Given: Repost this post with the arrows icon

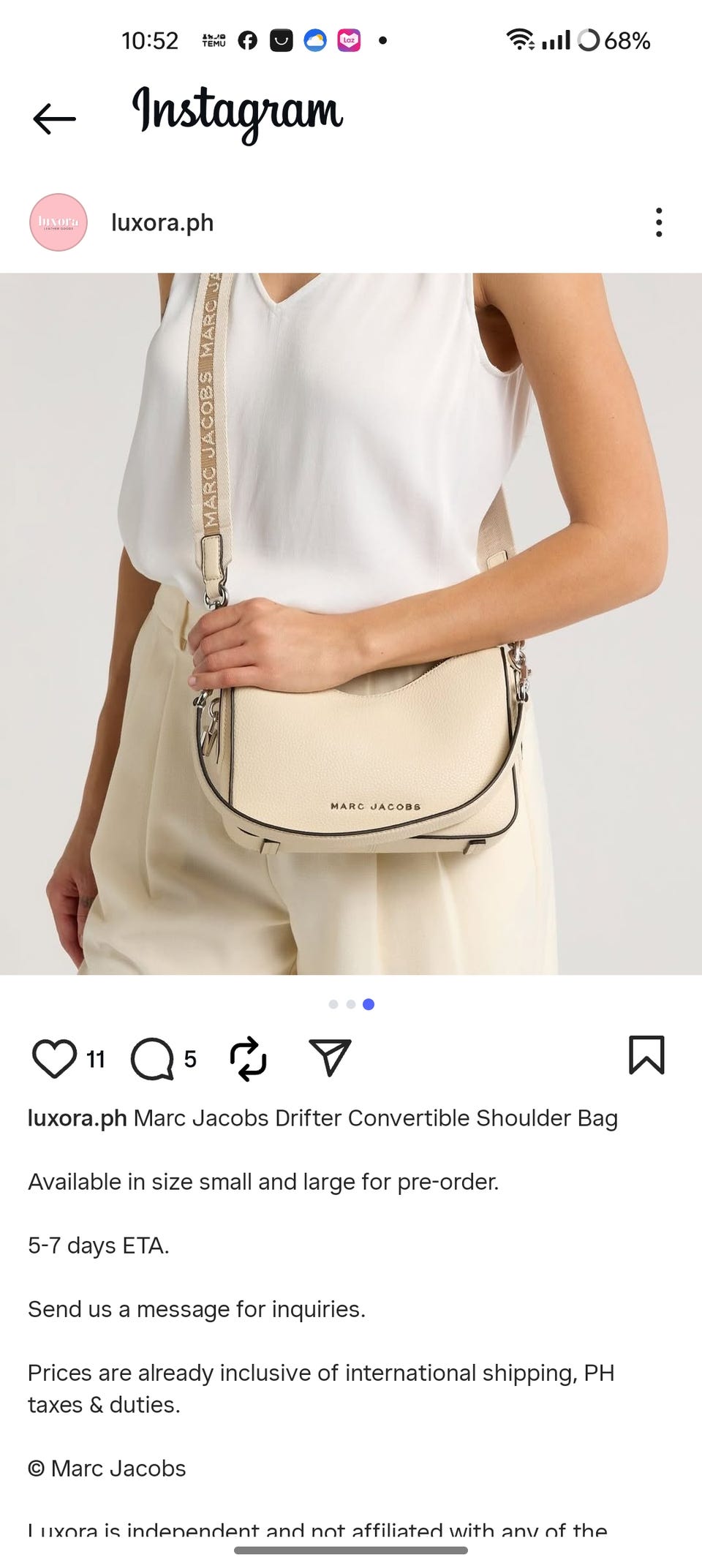Looking at the screenshot, I should [x=249, y=1058].
